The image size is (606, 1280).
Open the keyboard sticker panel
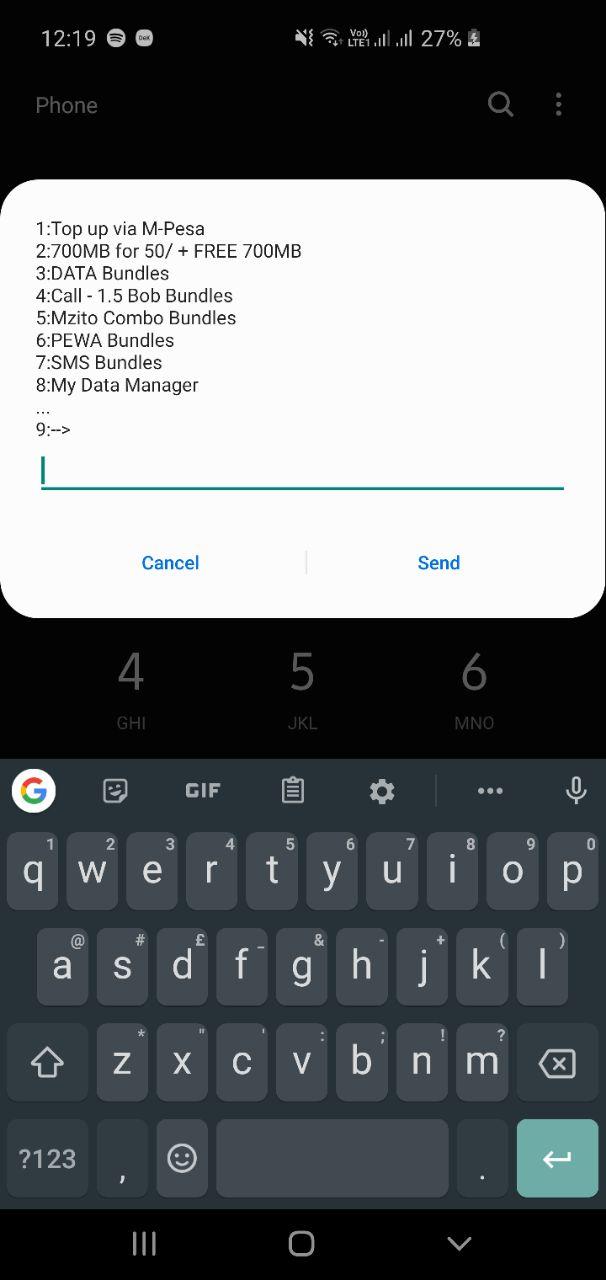(115, 791)
